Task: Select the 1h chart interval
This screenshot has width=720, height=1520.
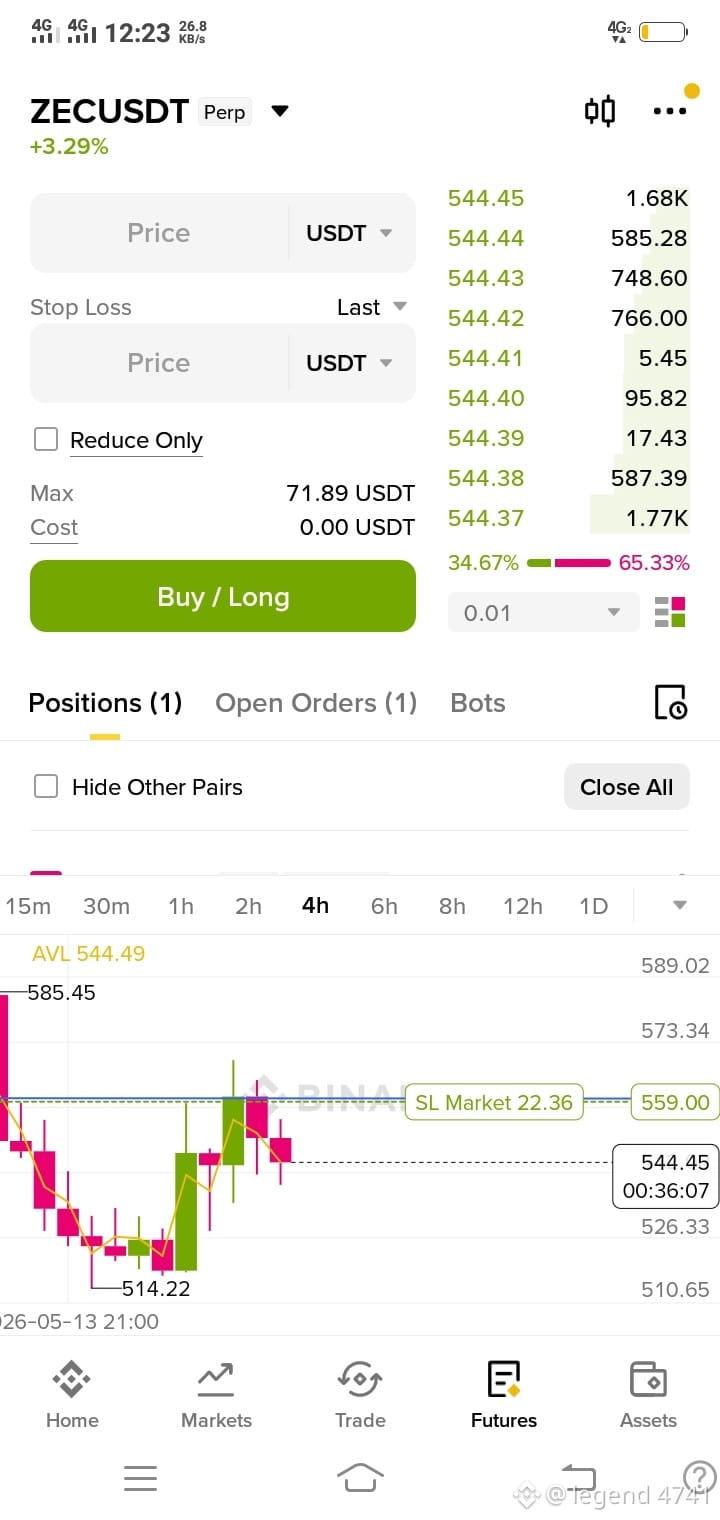Action: pos(181,906)
